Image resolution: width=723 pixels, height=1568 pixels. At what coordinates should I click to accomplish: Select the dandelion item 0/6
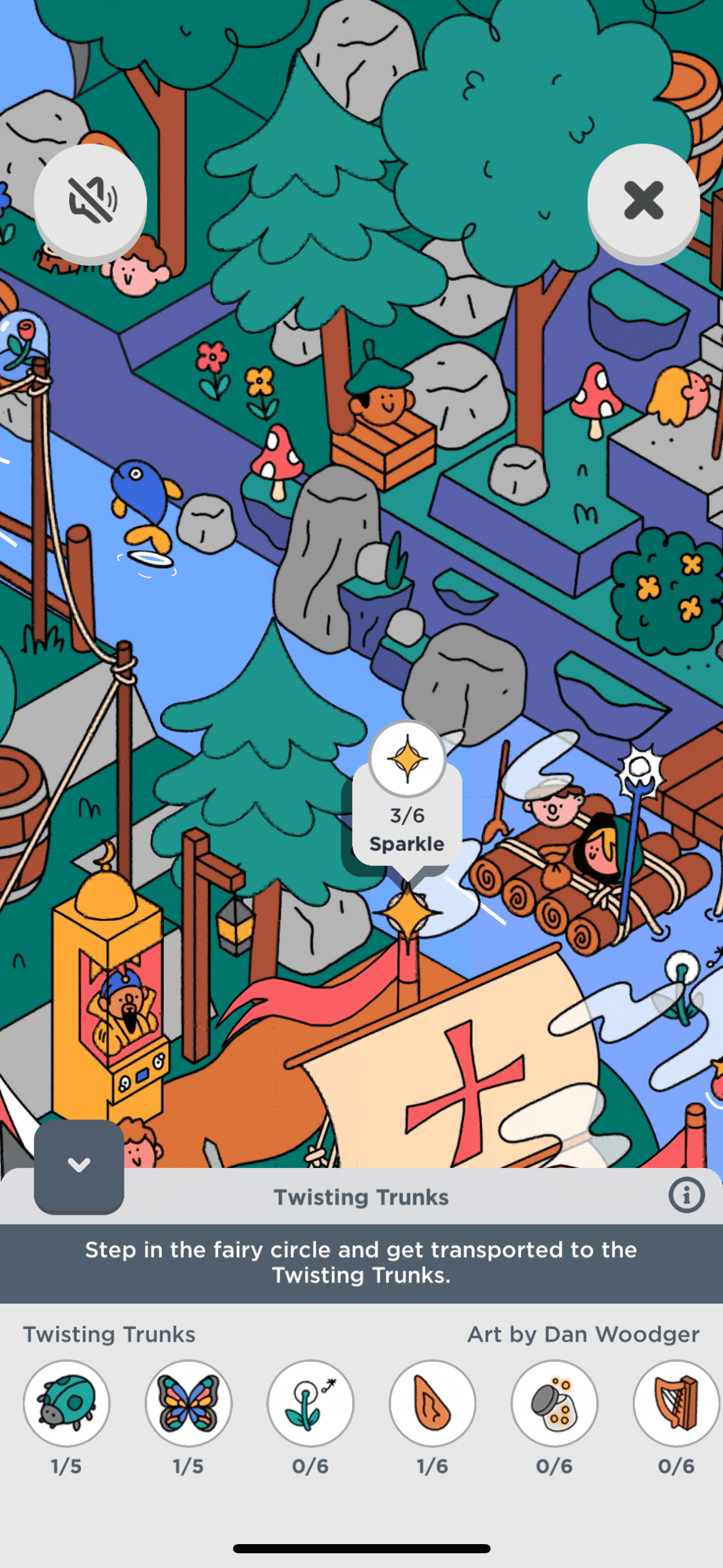click(x=310, y=1402)
